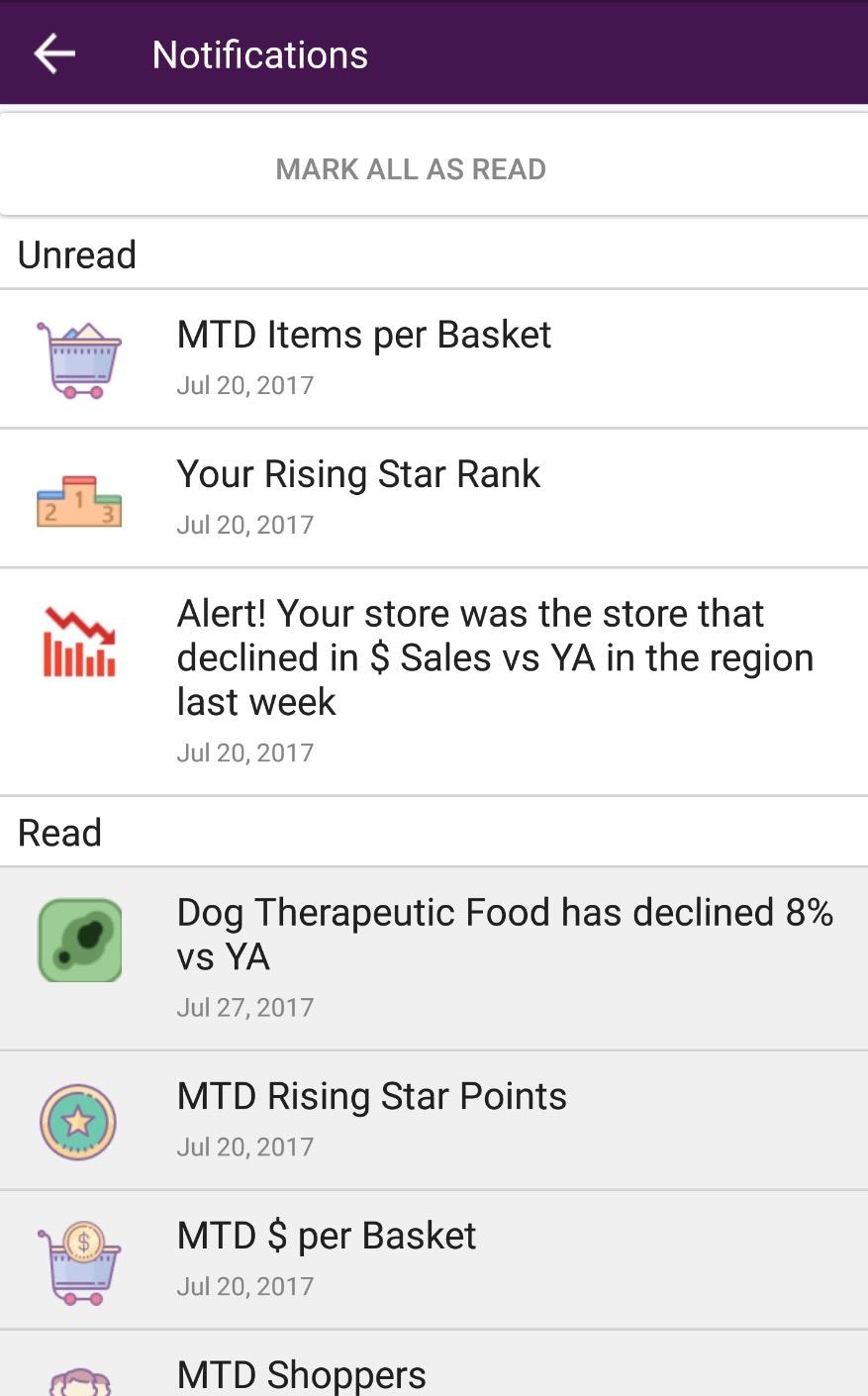Open Your Rising Star Rank notification
The height and width of the screenshot is (1396, 868).
point(434,497)
